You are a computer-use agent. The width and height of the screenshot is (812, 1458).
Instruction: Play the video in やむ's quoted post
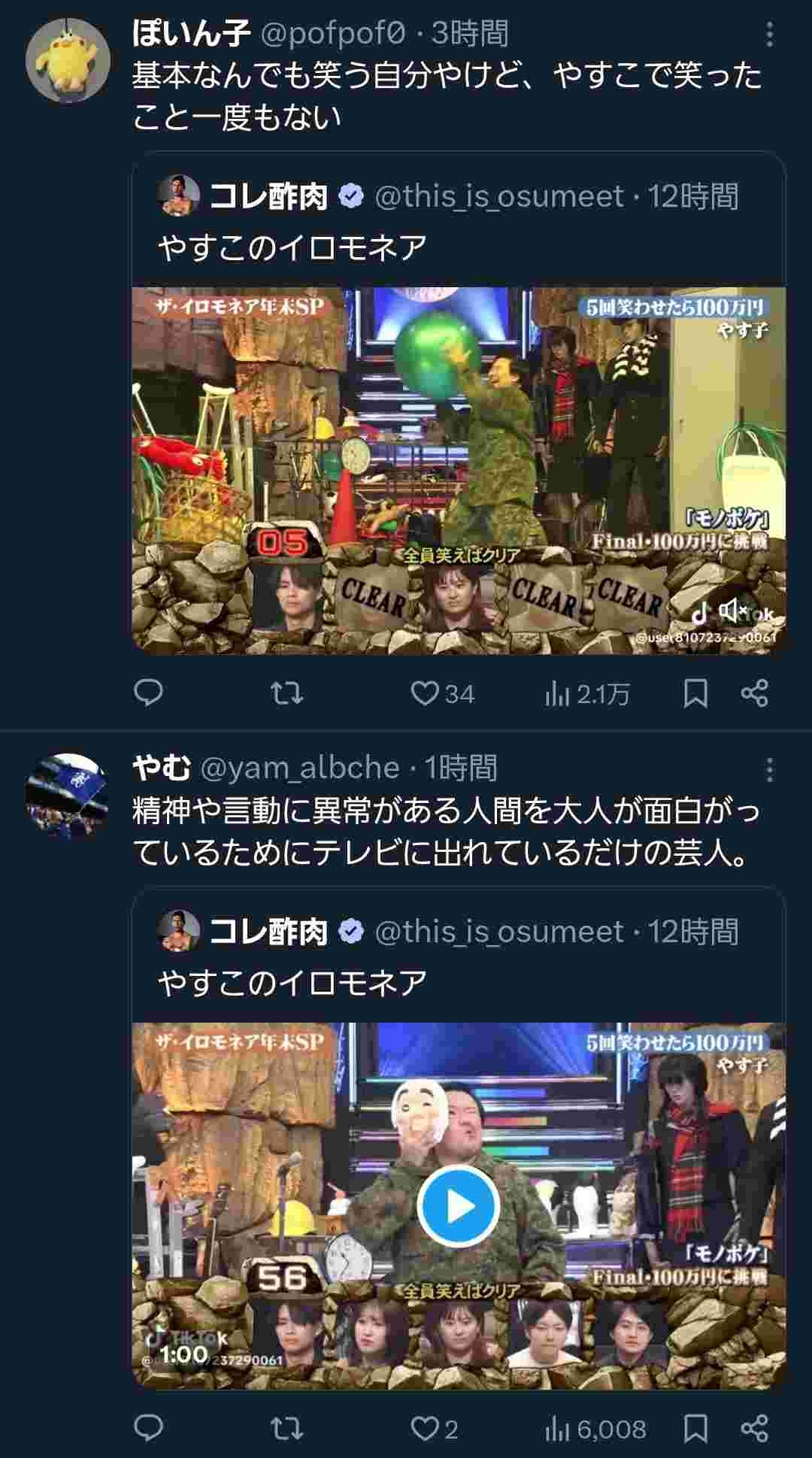coord(458,1206)
